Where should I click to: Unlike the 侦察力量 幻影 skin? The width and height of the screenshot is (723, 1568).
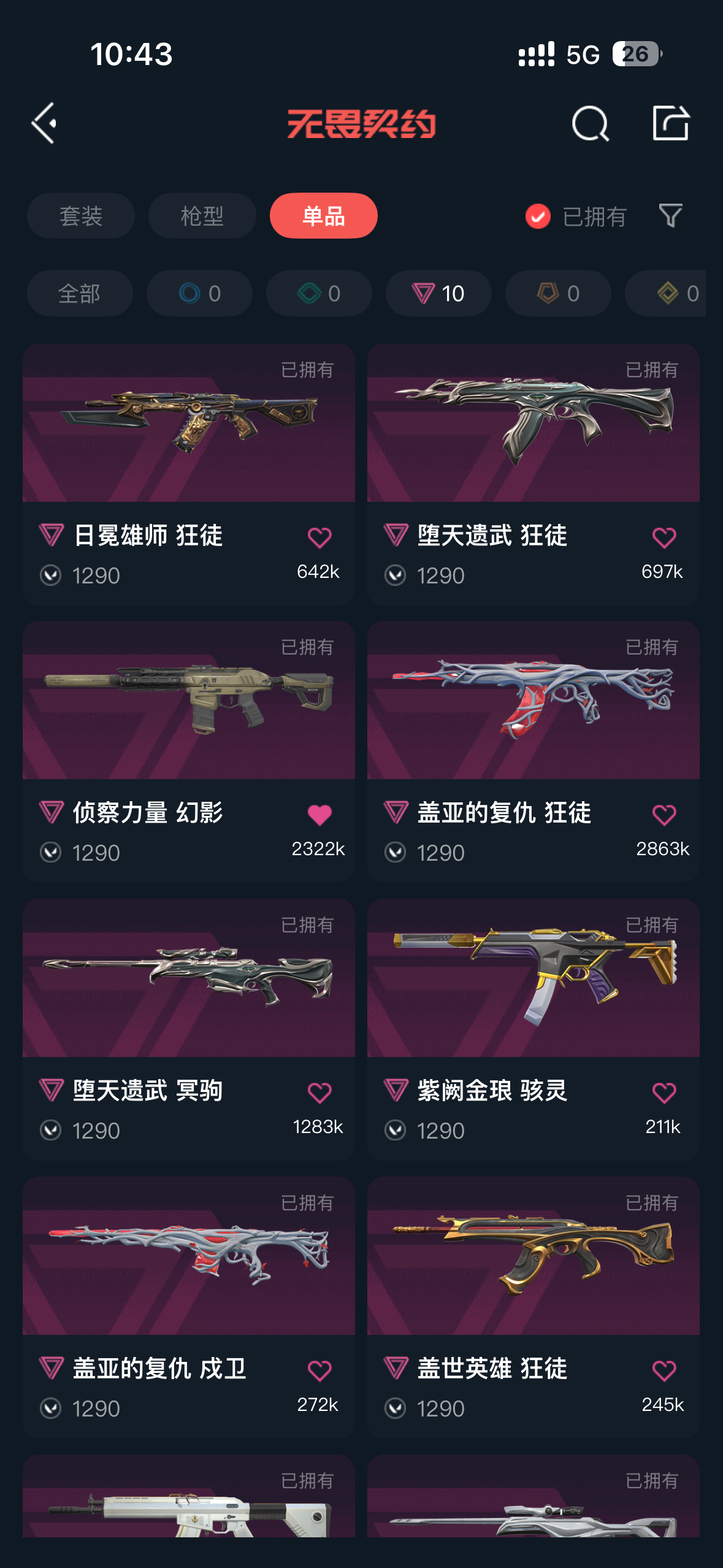[319, 815]
